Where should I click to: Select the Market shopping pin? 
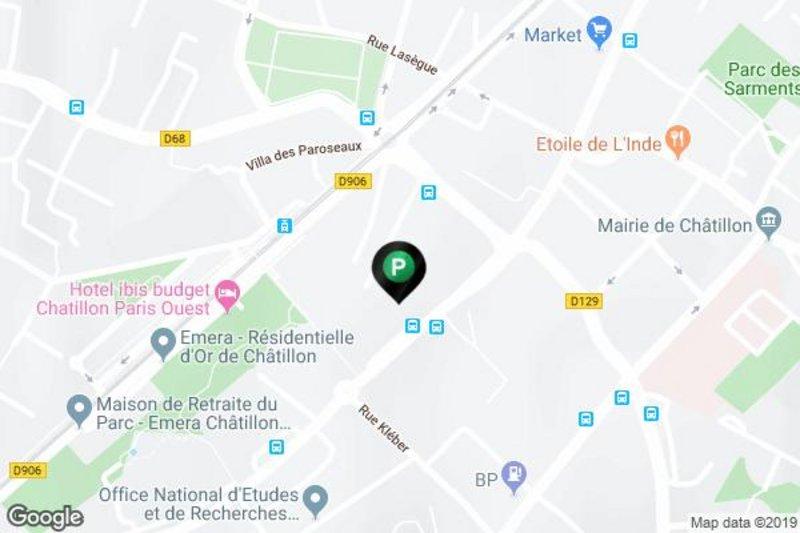[x=599, y=32]
